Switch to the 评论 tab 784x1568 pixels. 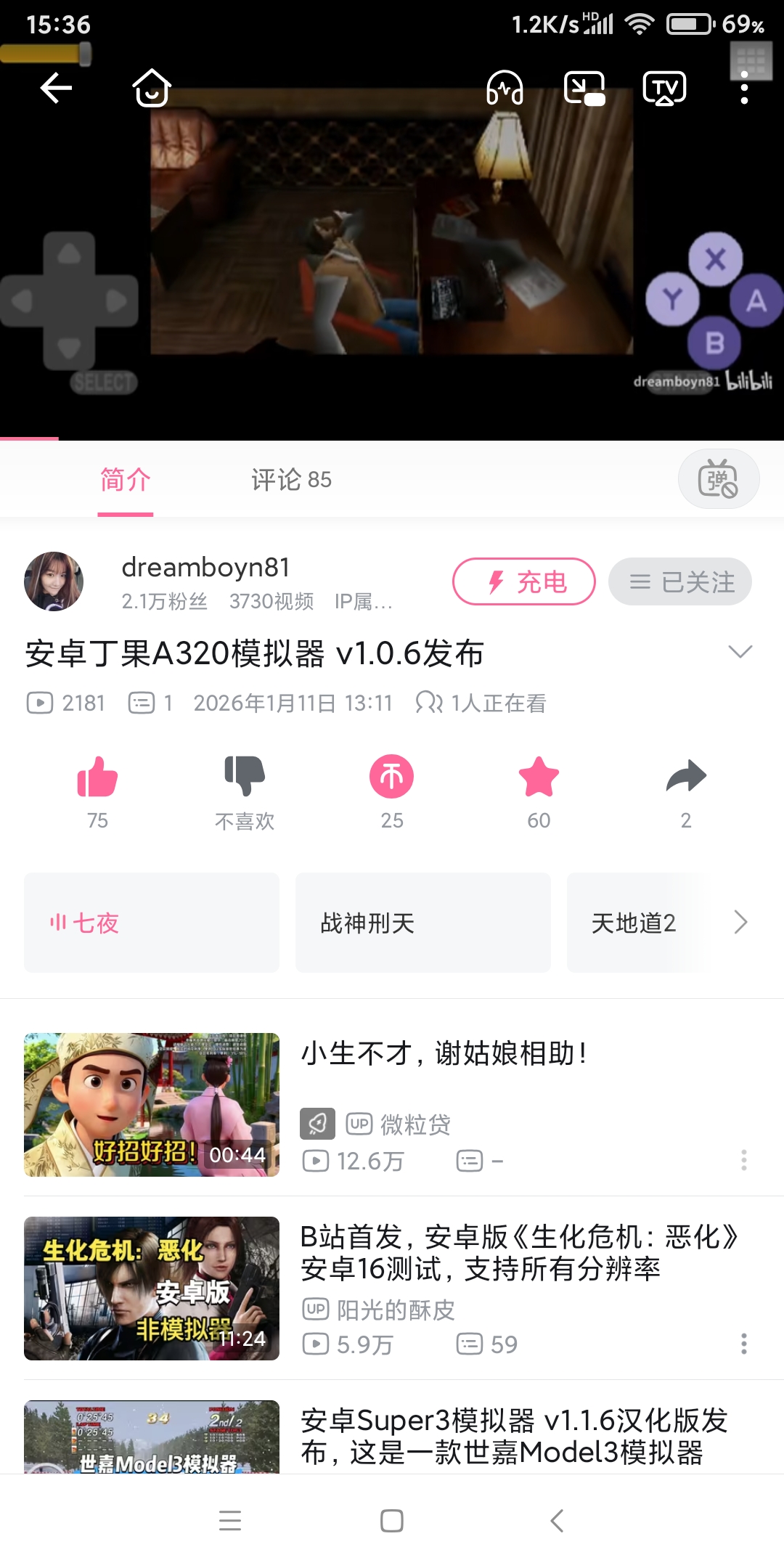click(x=290, y=479)
